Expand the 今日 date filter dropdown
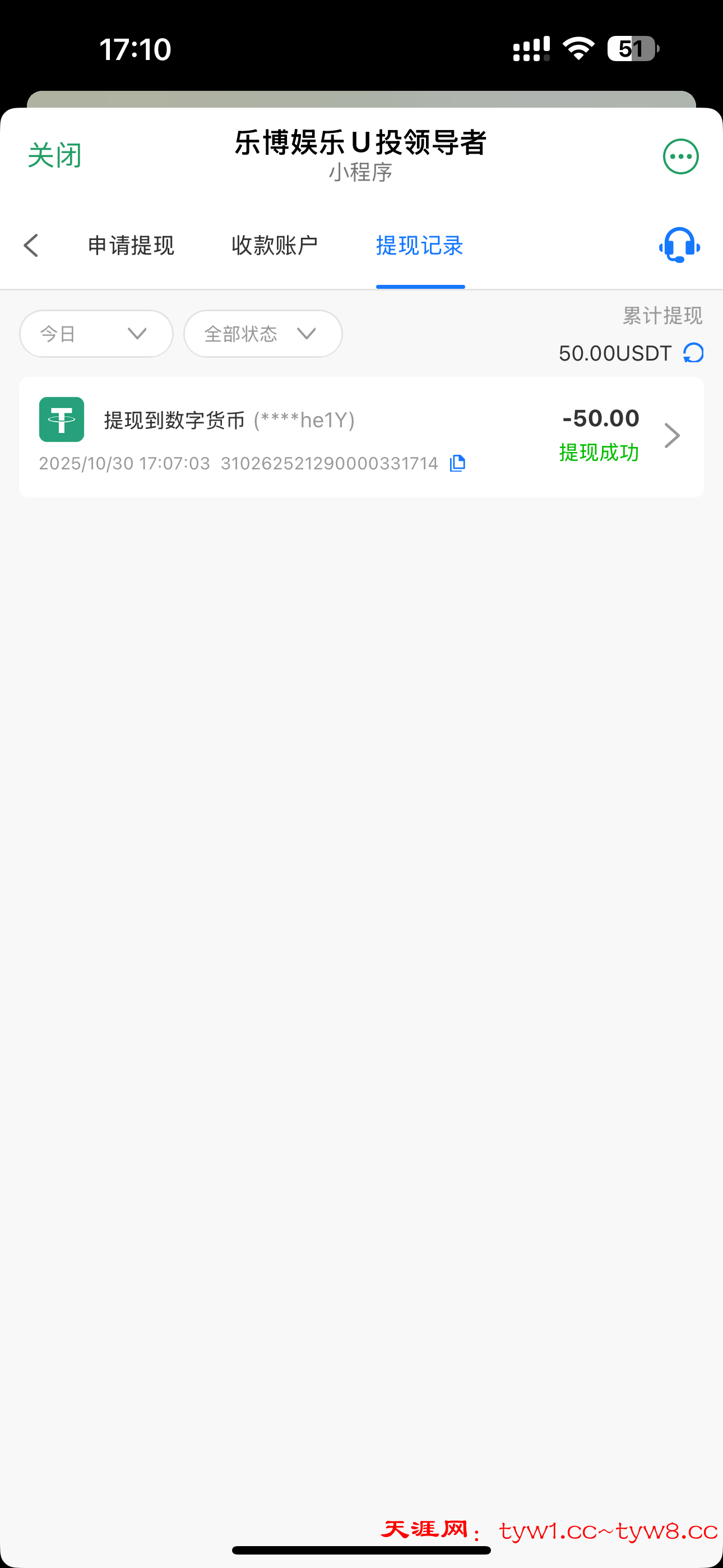The height and width of the screenshot is (1568, 723). pos(96,334)
